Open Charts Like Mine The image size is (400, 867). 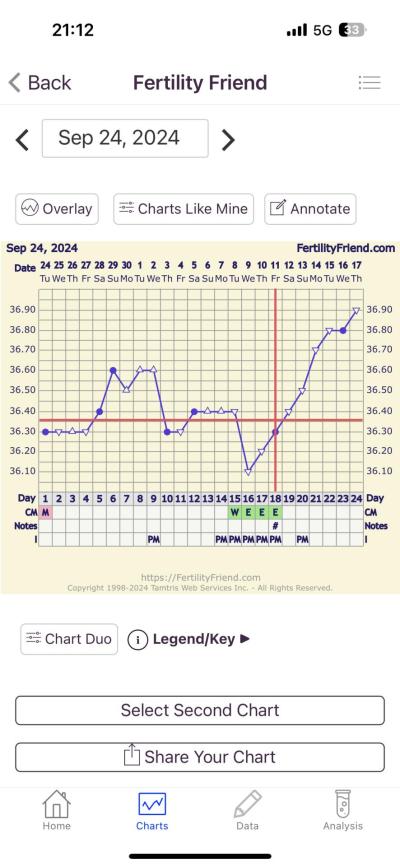184,209
